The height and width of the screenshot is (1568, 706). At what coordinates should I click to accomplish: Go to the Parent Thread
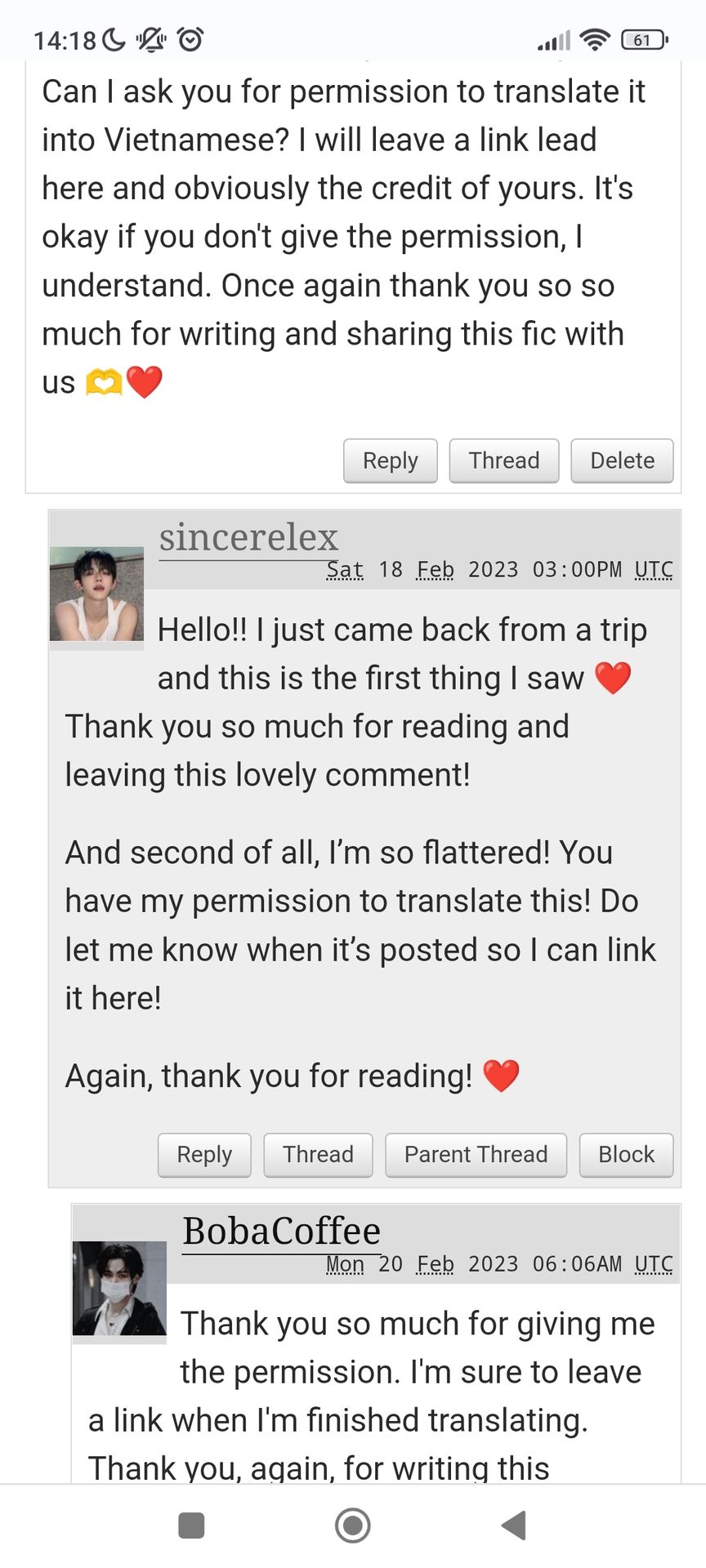[x=476, y=1155]
